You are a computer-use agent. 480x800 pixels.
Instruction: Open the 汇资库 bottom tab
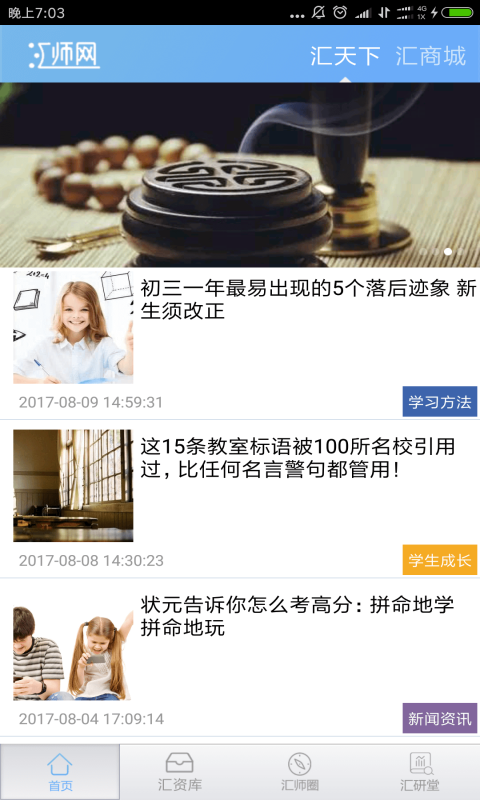pos(180,772)
